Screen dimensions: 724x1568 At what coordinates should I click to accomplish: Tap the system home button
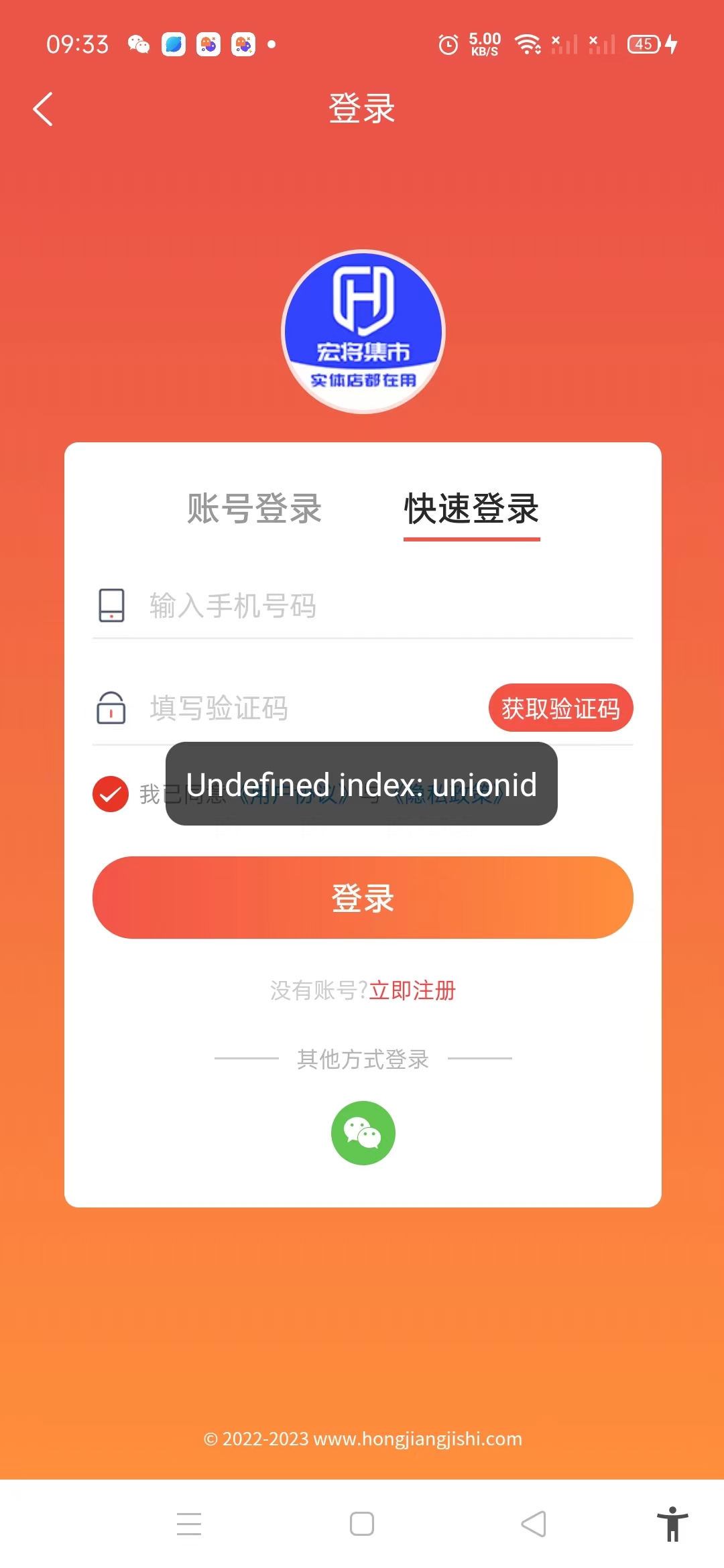pyautogui.click(x=362, y=1524)
